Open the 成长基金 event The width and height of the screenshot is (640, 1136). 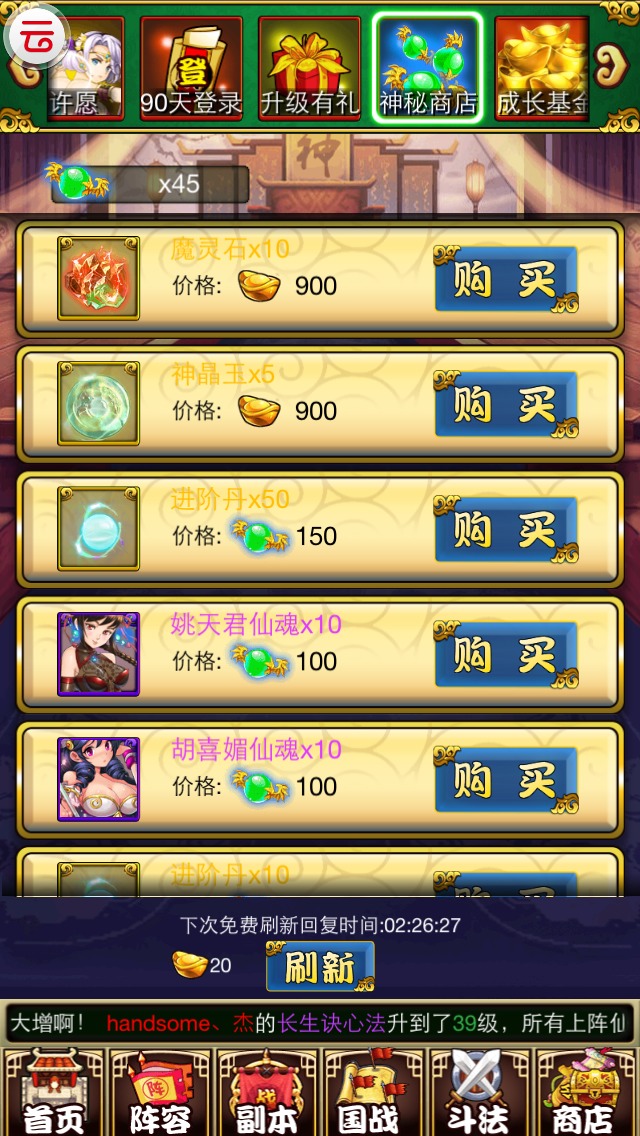pyautogui.click(x=541, y=68)
